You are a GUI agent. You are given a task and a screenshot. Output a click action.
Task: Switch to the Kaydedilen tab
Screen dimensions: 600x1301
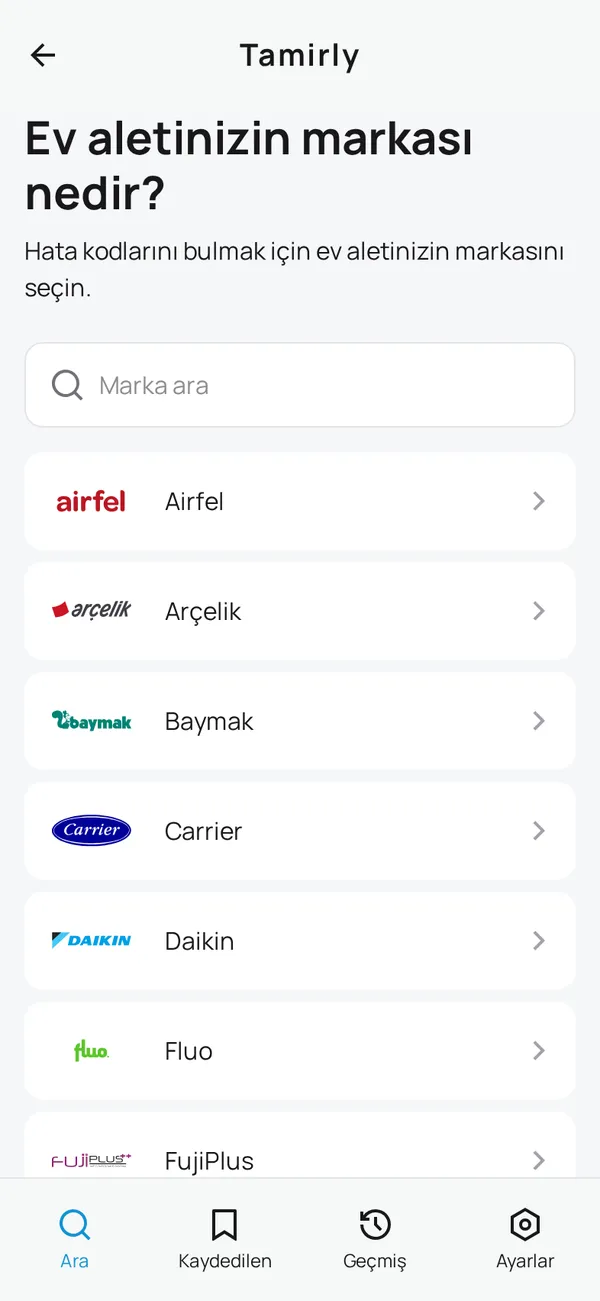click(x=225, y=1240)
